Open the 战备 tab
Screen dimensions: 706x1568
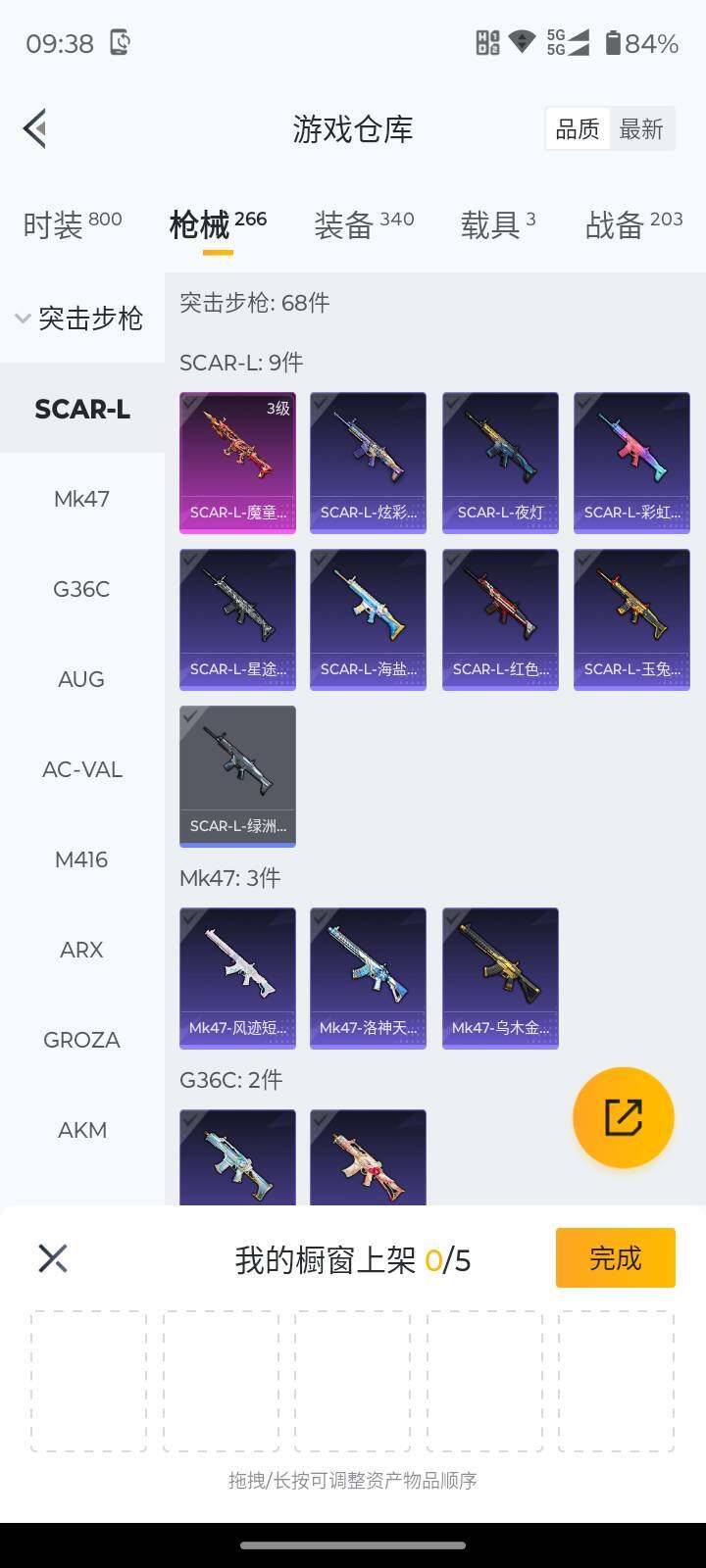633,224
